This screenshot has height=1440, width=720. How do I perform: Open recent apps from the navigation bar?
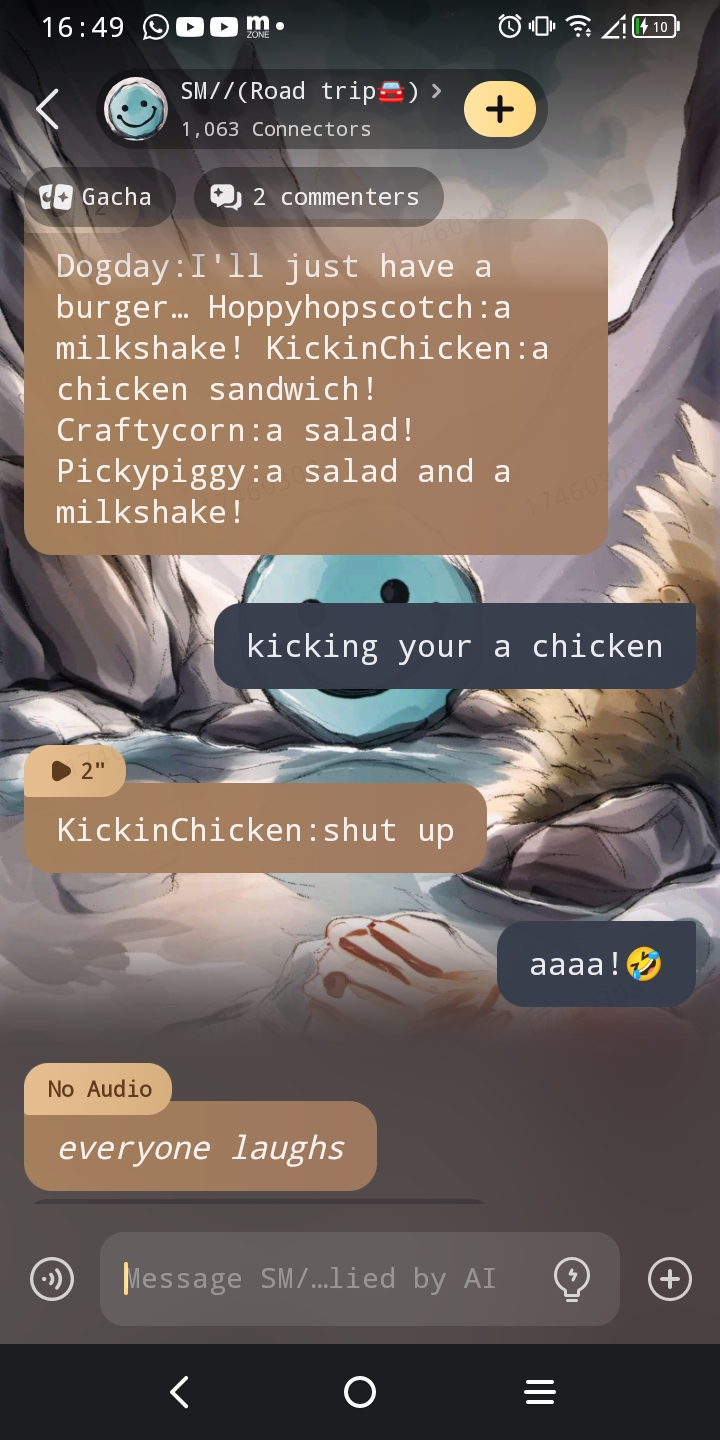tap(539, 1392)
